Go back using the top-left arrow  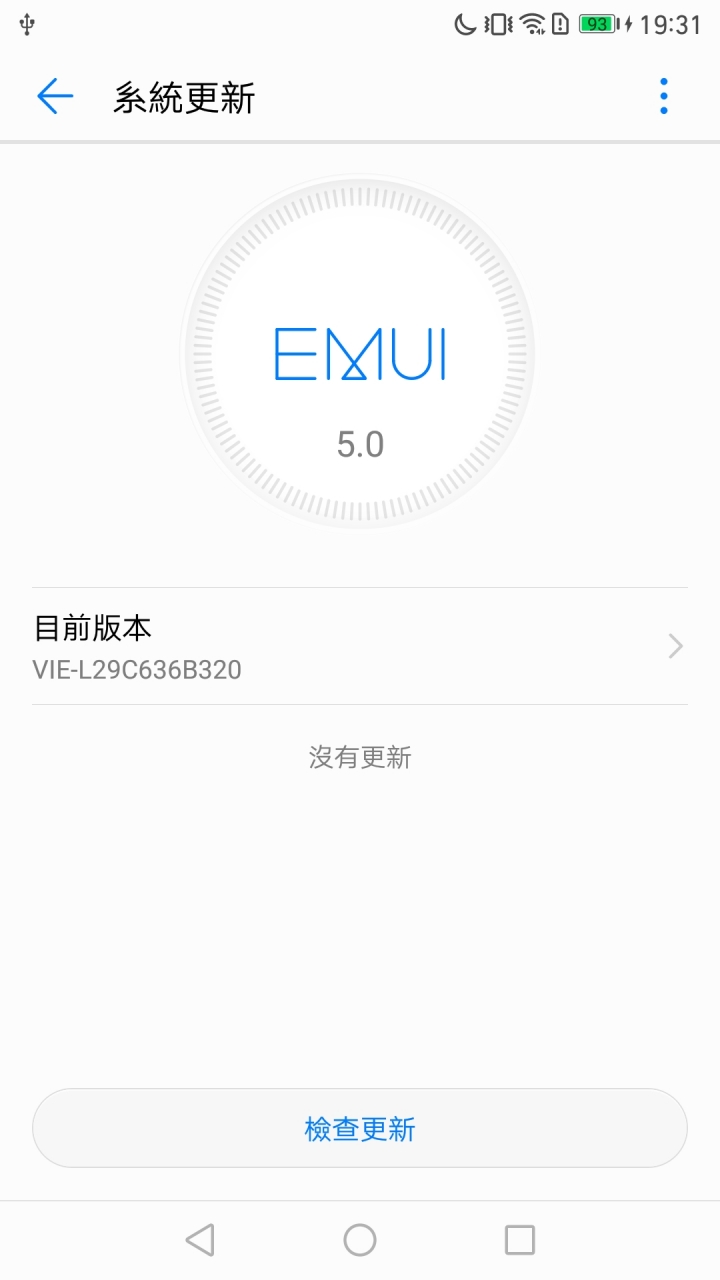pyautogui.click(x=55, y=97)
